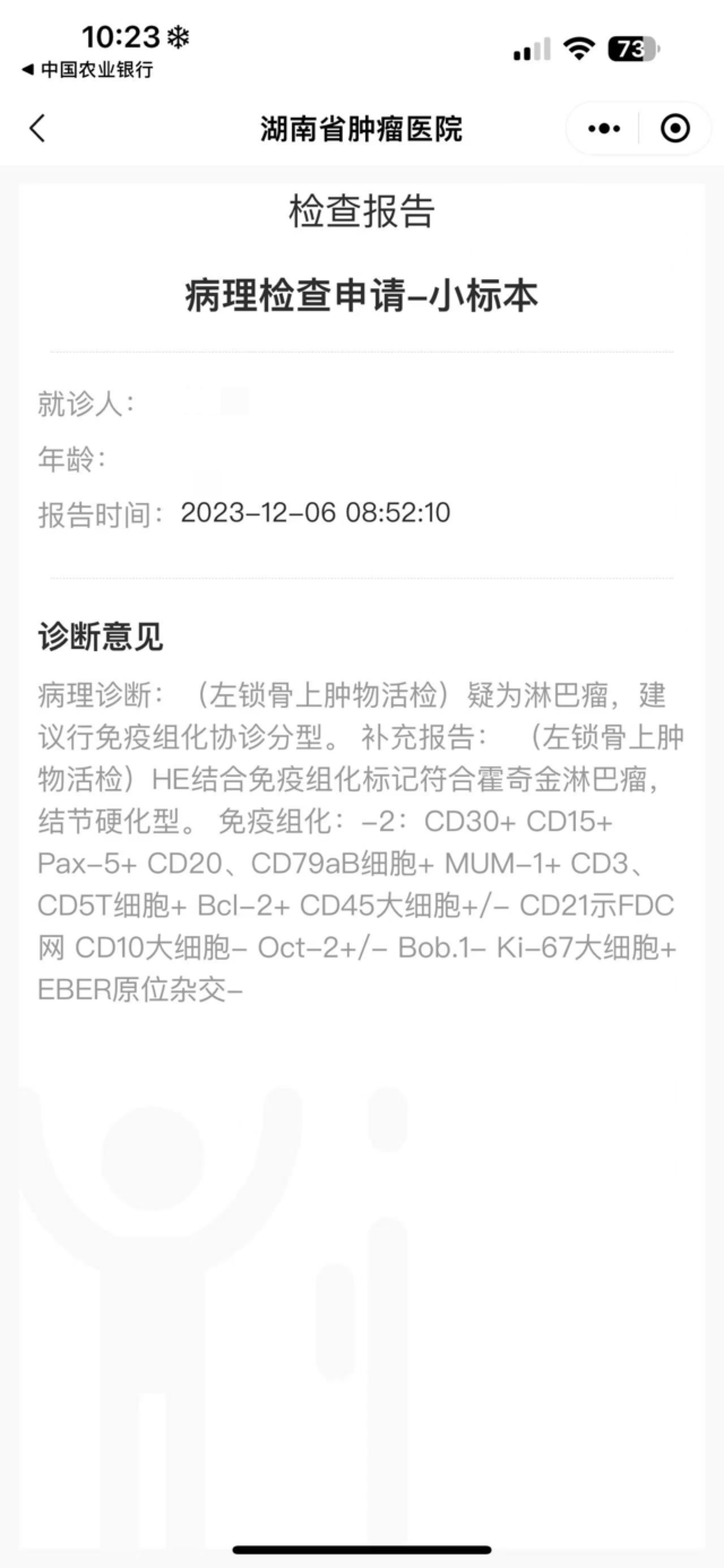Open the mini program more-options menu
Viewport: 724px width, 1568px height.
click(603, 128)
